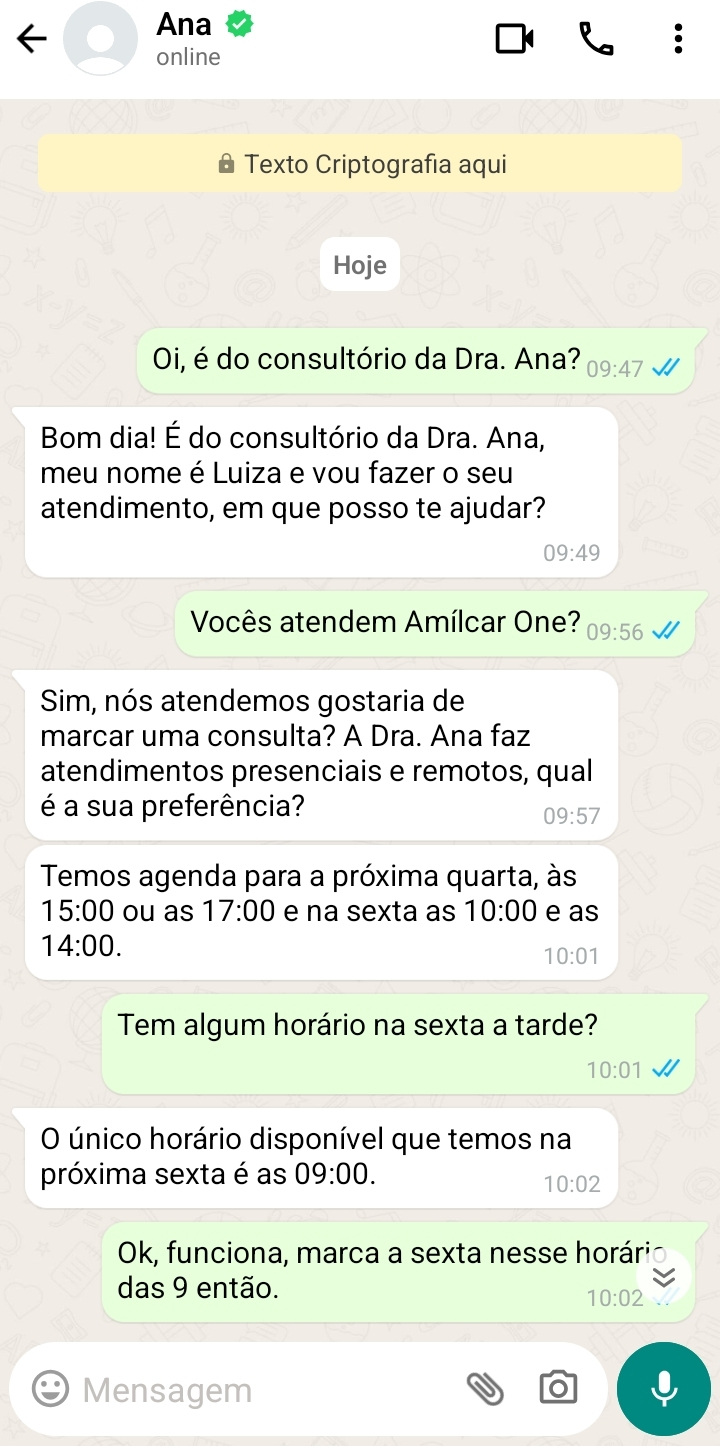Record a voice message with the microphone button
The image size is (720, 1448).
(663, 1388)
